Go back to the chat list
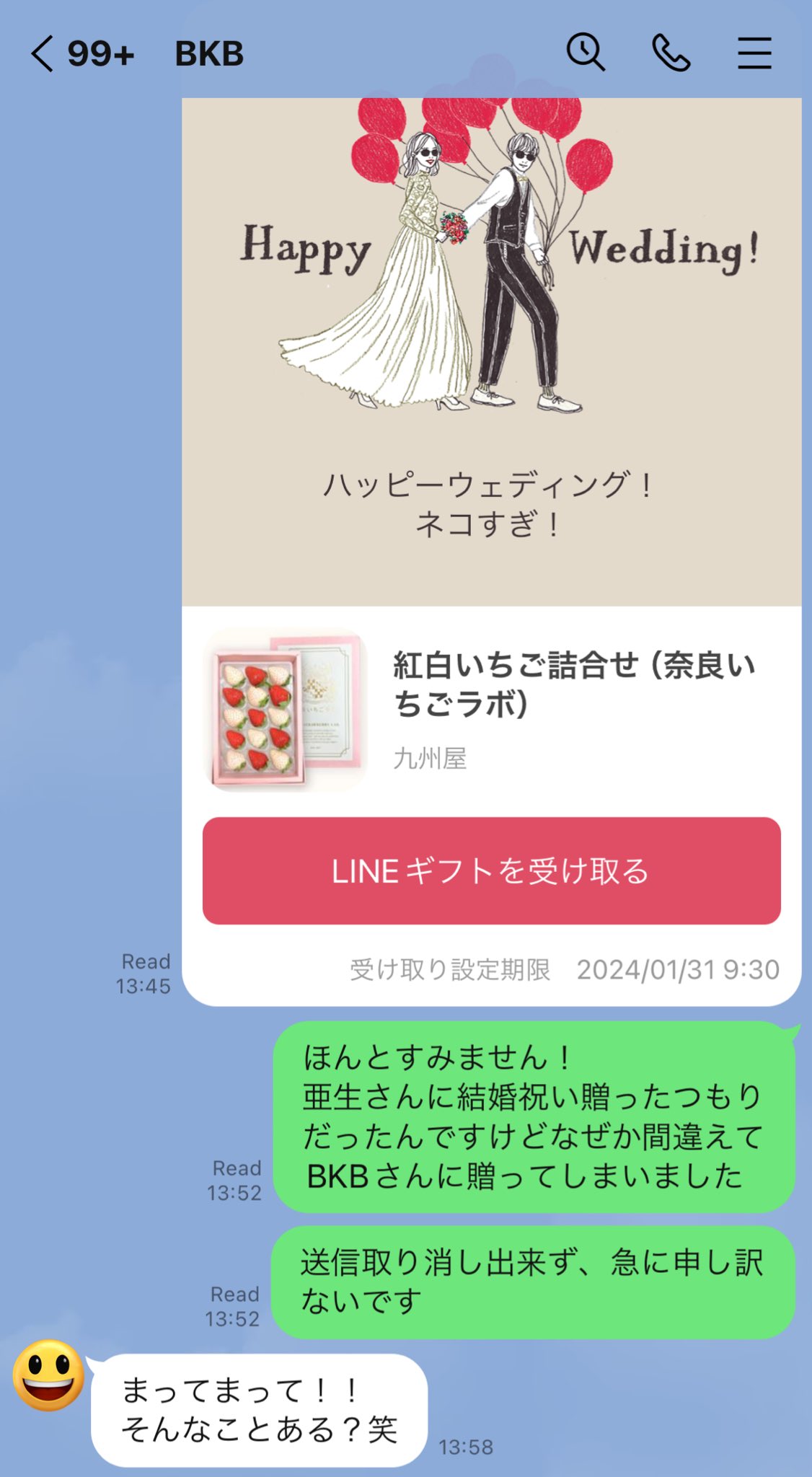 (x=43, y=54)
